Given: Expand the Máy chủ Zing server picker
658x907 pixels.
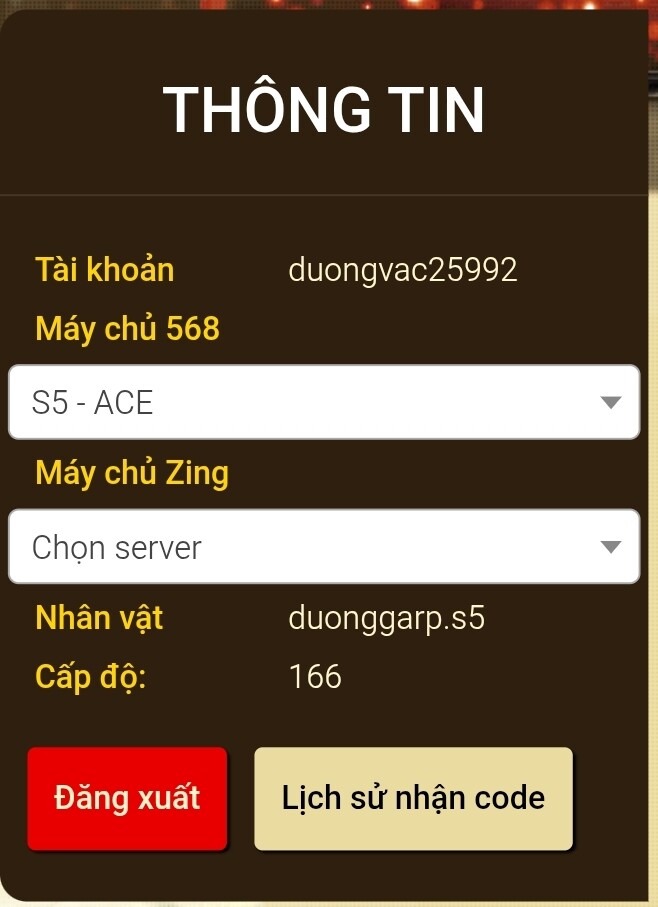Looking at the screenshot, I should [x=323, y=547].
